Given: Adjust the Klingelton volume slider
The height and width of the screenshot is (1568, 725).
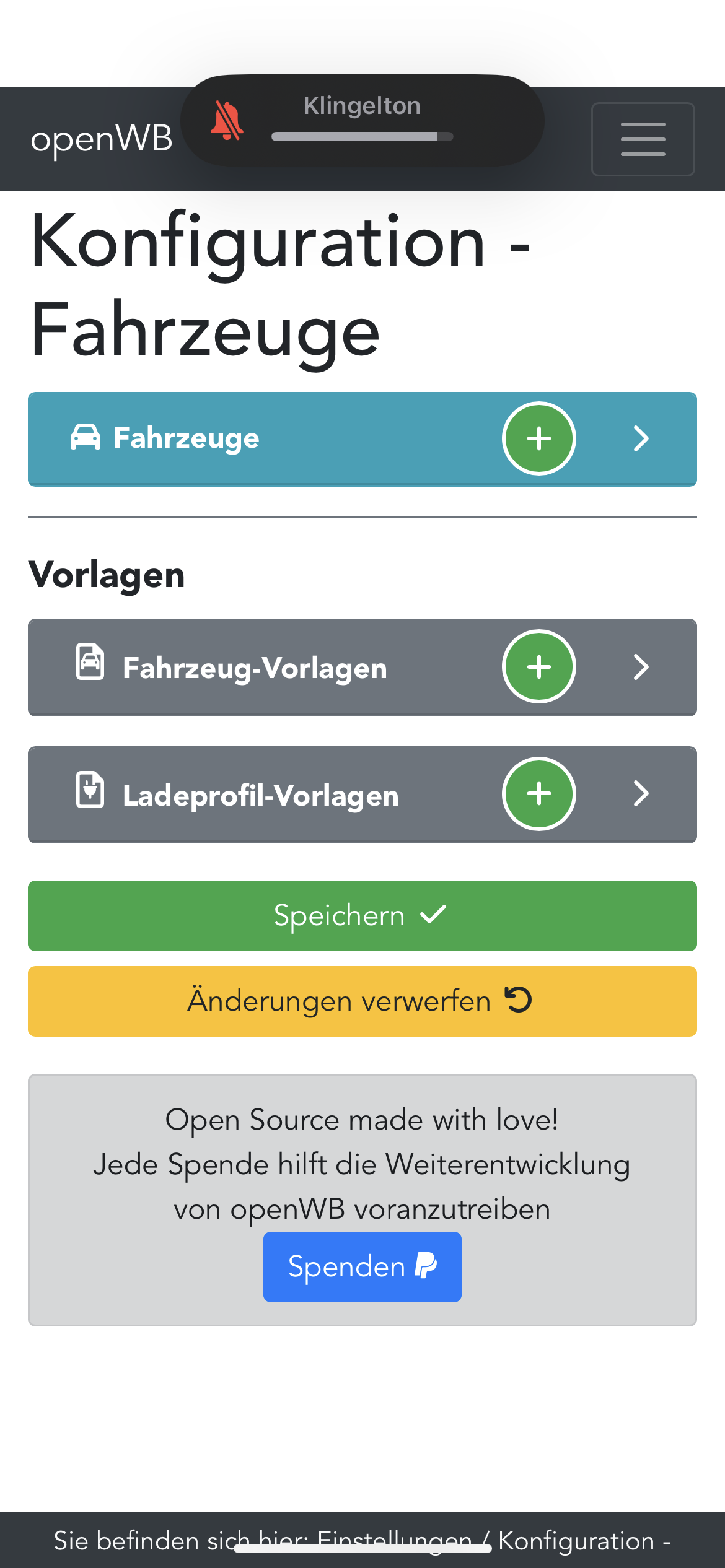Looking at the screenshot, I should (x=362, y=136).
